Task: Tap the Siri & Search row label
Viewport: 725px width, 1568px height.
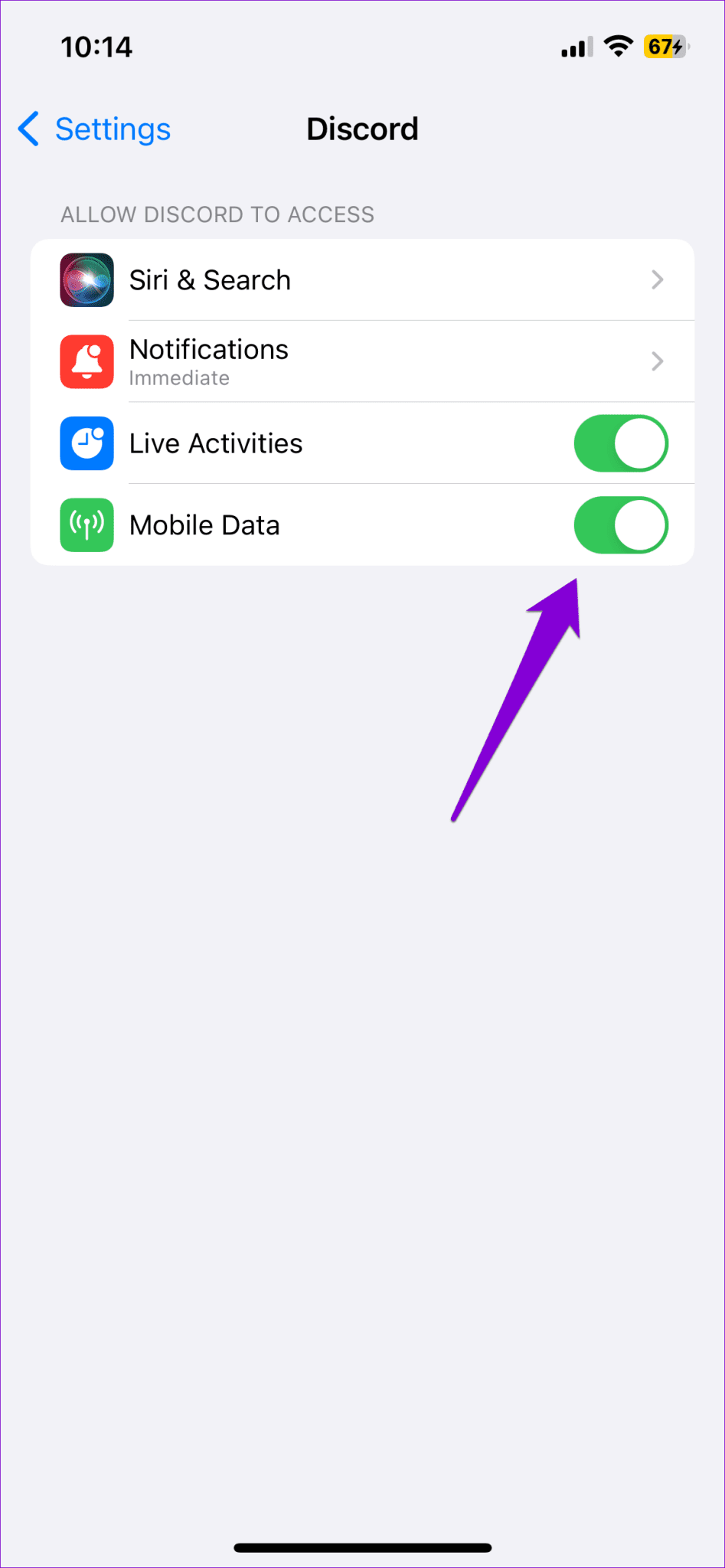Action: [x=210, y=279]
